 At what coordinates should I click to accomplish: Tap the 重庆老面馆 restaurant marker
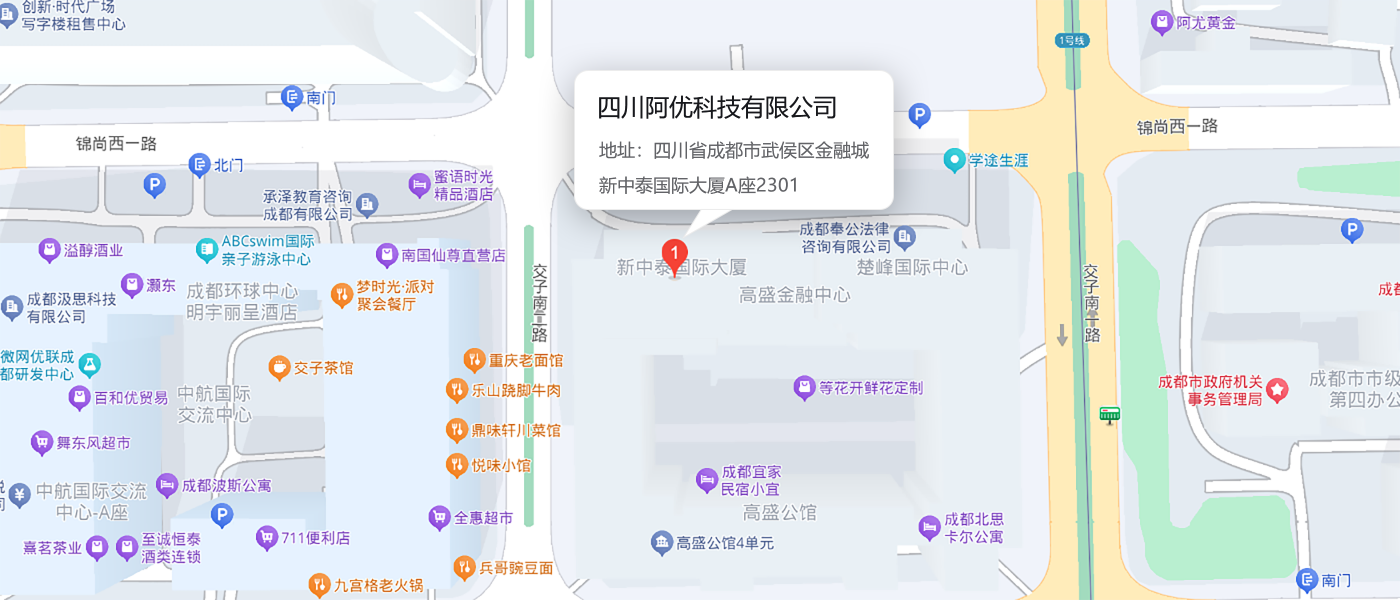click(475, 360)
